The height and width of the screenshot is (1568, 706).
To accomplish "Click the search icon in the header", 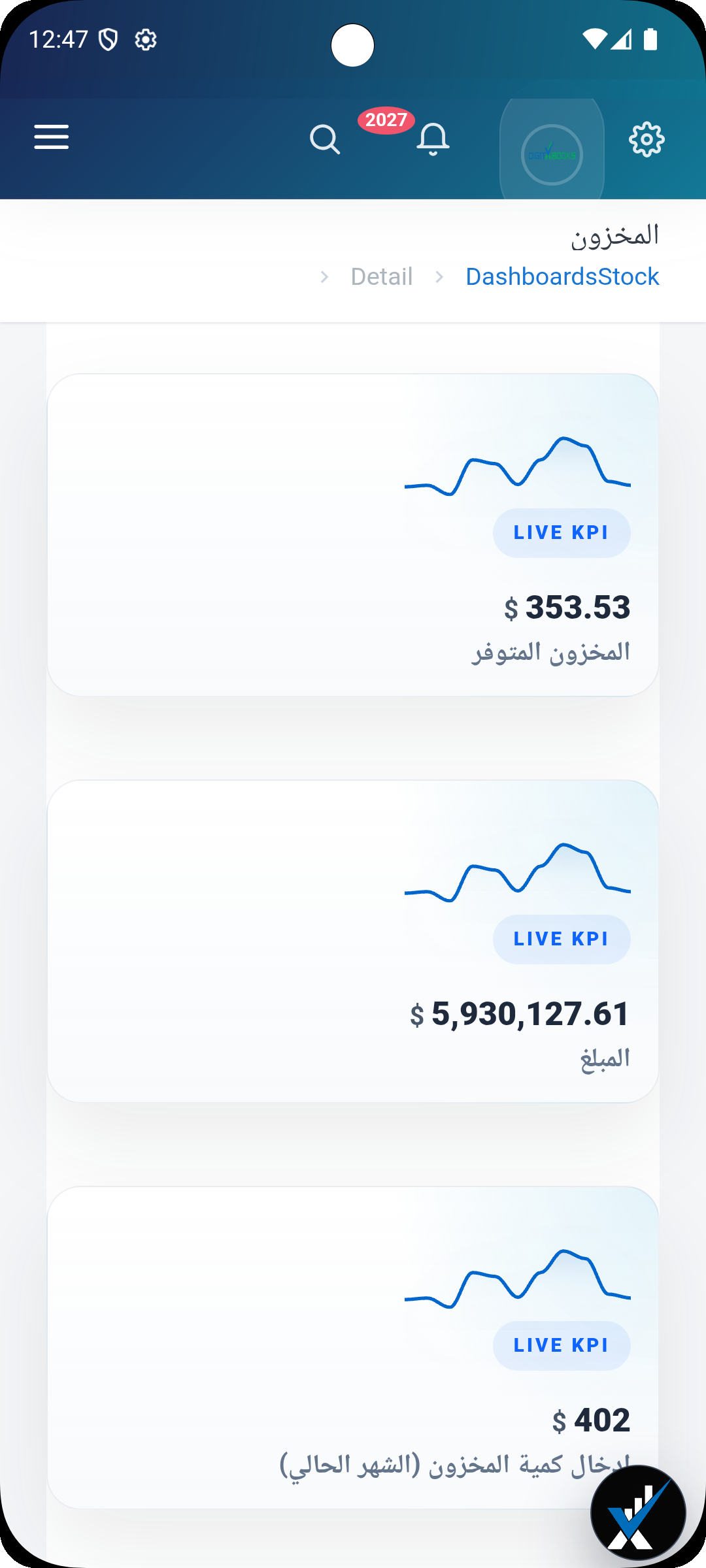I will click(325, 139).
